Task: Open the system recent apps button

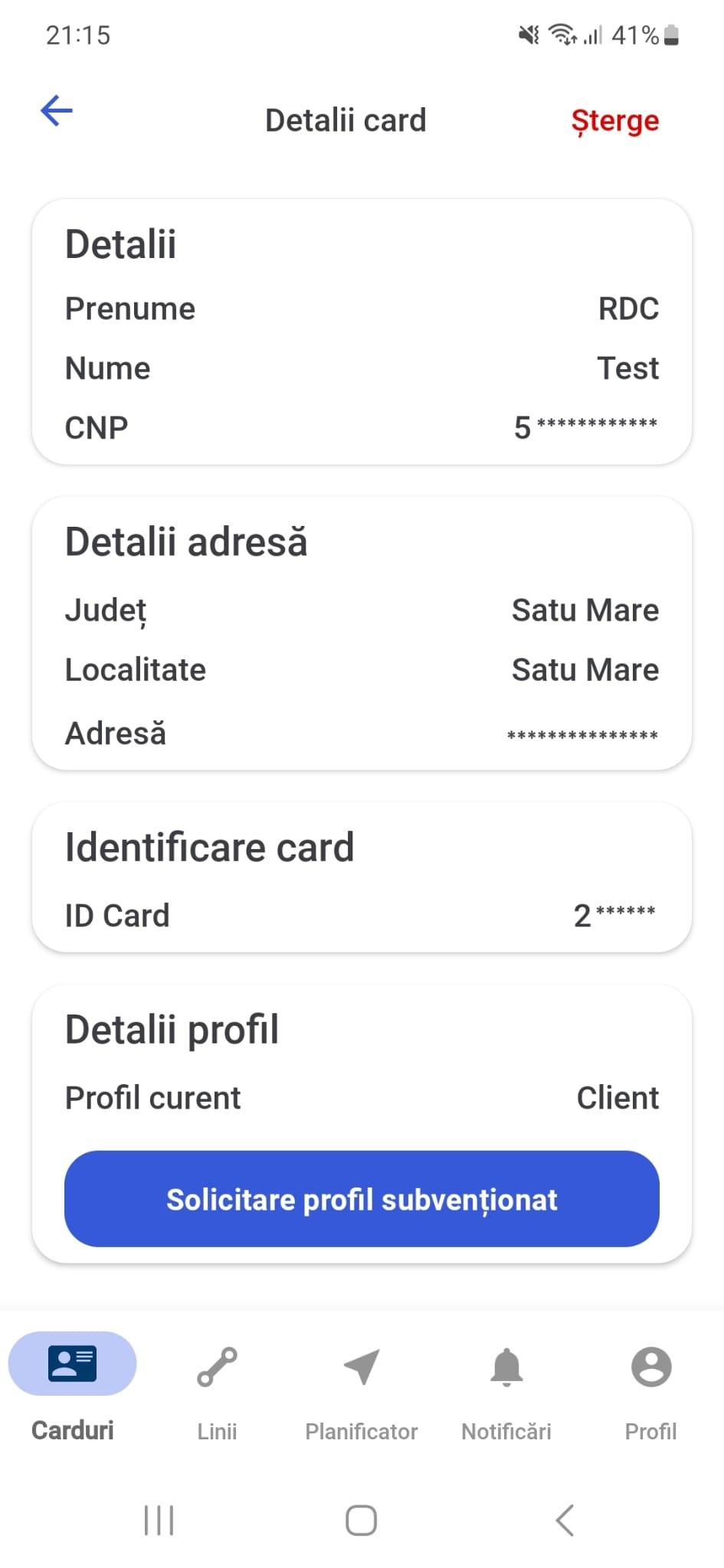Action: pos(159,1521)
